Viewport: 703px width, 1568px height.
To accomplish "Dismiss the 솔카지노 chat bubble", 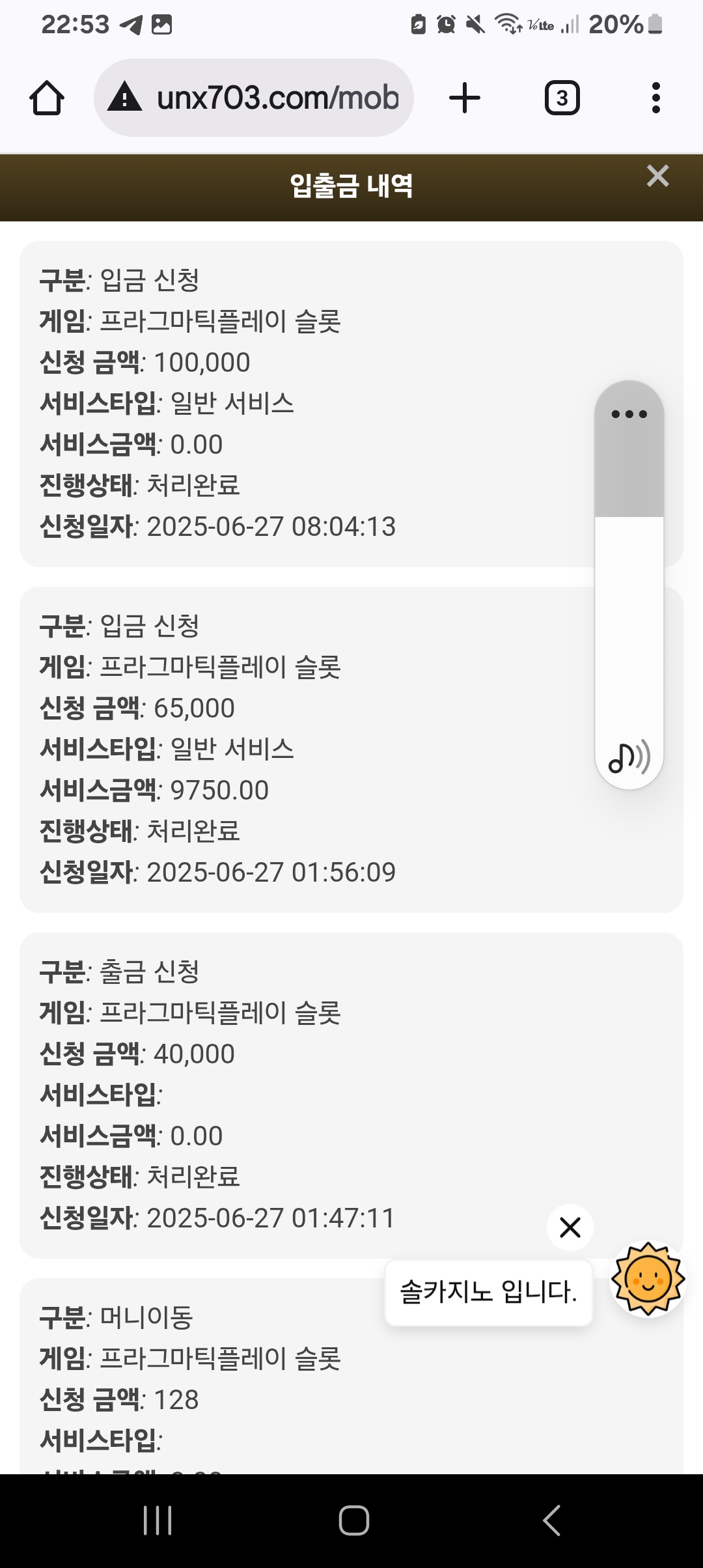I will (570, 1227).
